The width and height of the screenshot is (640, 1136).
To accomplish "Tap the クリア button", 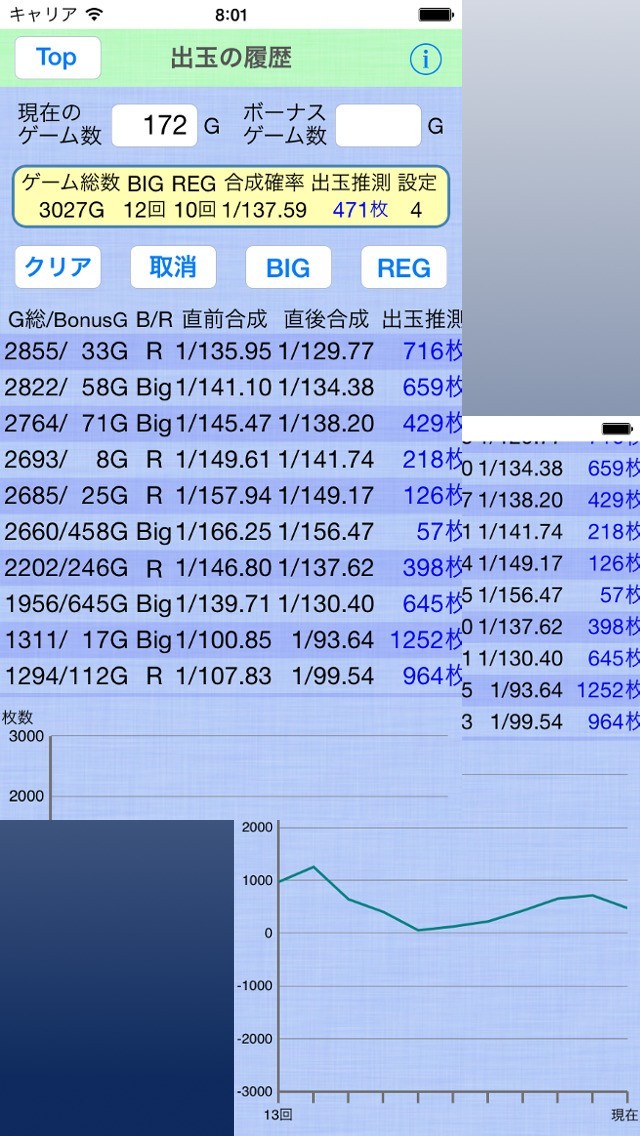I will [x=58, y=267].
